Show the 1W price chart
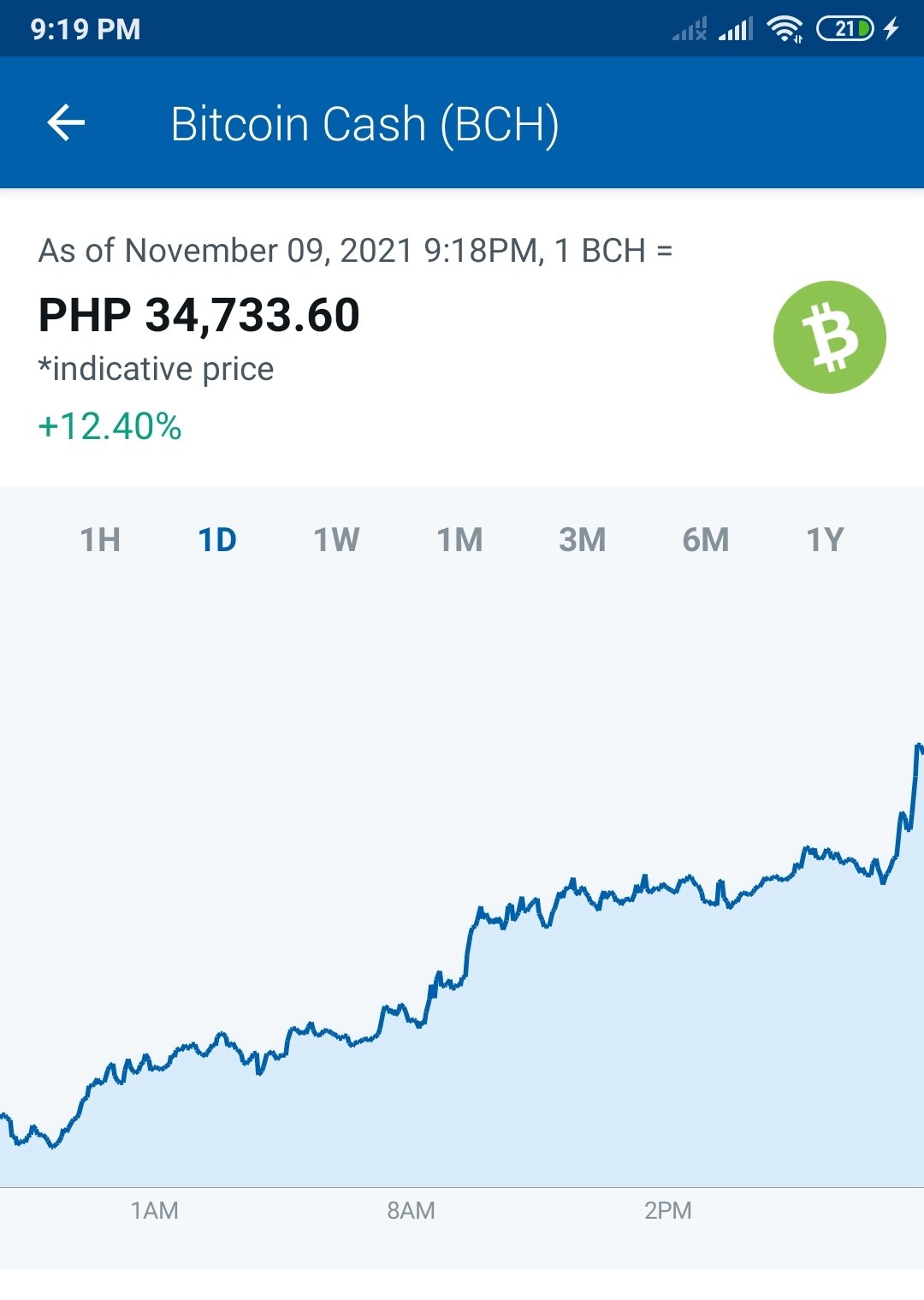924x1300 pixels. (x=336, y=540)
